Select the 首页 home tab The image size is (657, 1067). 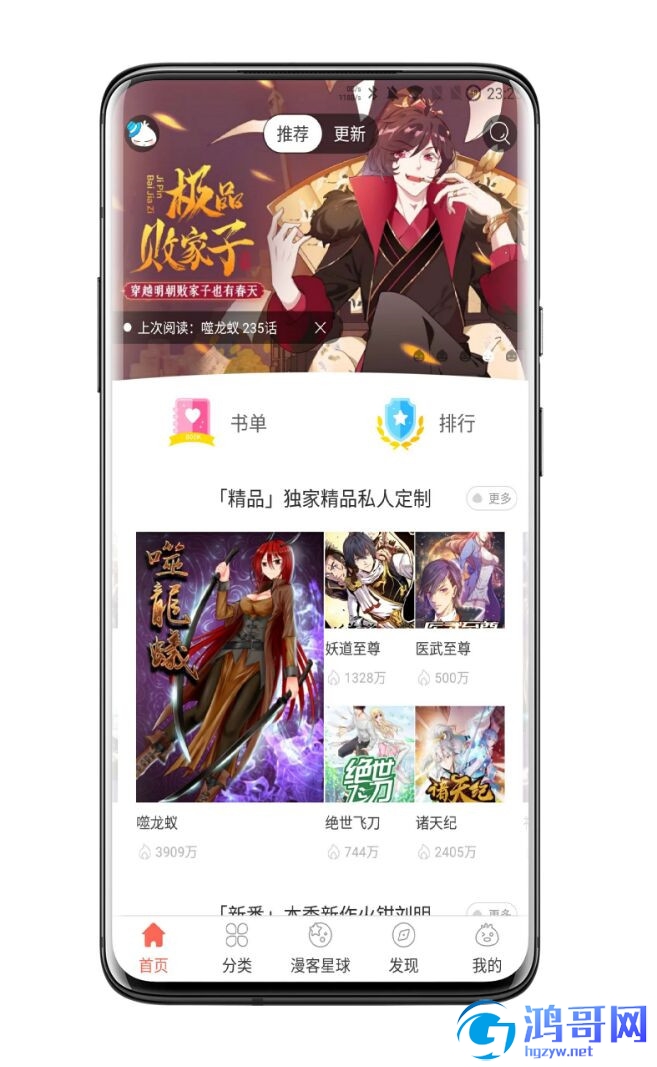(x=153, y=948)
